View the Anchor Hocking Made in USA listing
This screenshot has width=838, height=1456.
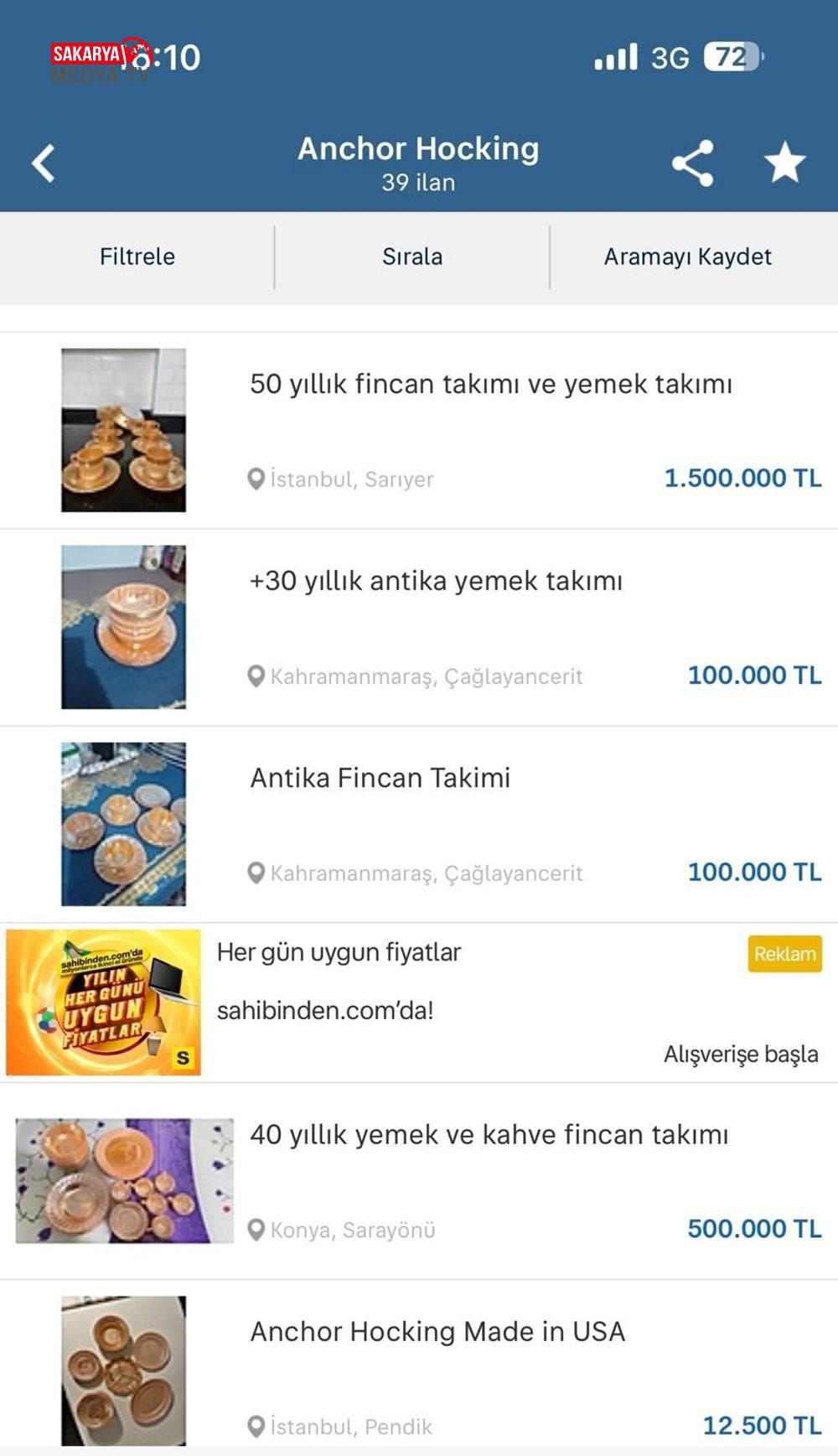[x=437, y=1332]
